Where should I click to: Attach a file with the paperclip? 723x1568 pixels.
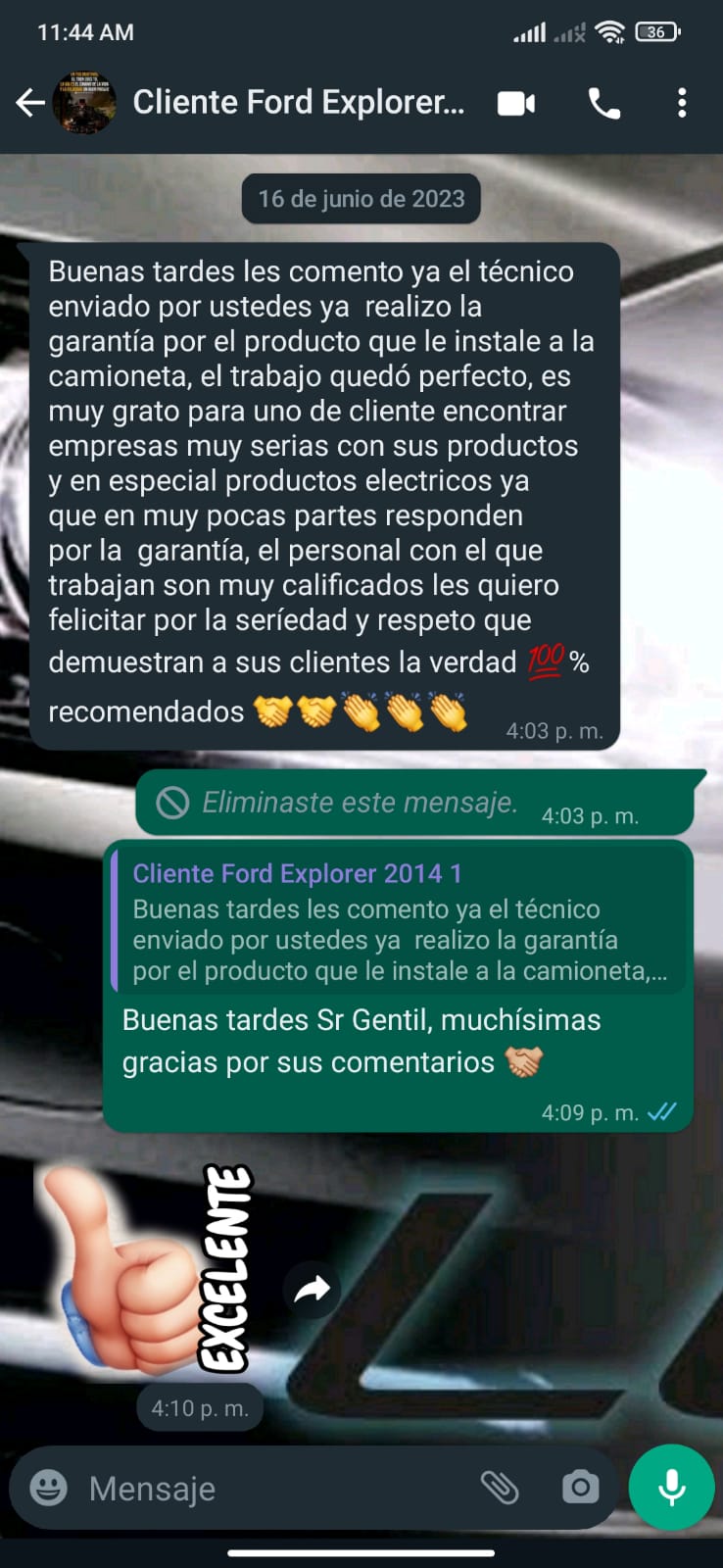(500, 1488)
